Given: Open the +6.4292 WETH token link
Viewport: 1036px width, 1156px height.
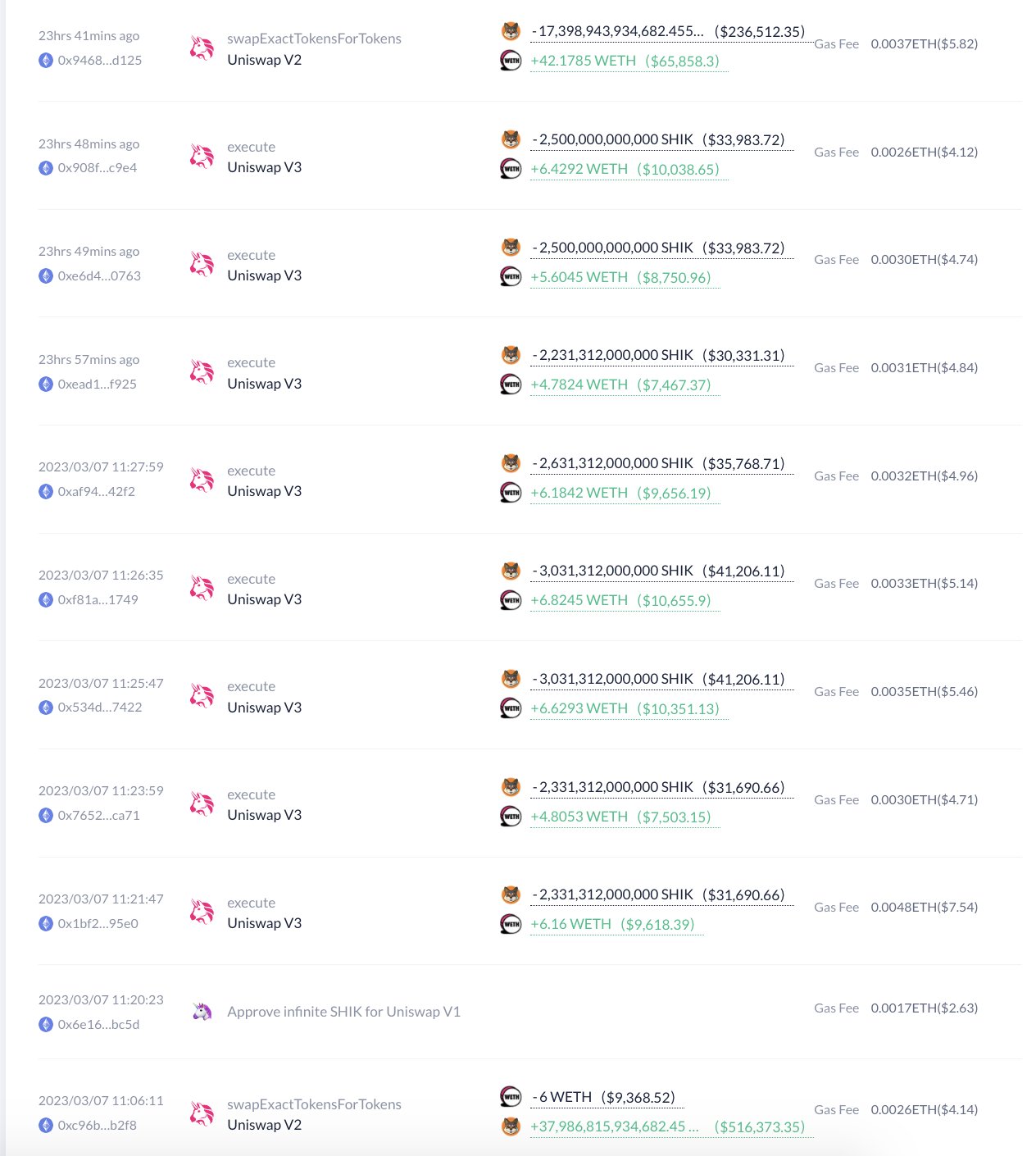Looking at the screenshot, I should tap(579, 169).
